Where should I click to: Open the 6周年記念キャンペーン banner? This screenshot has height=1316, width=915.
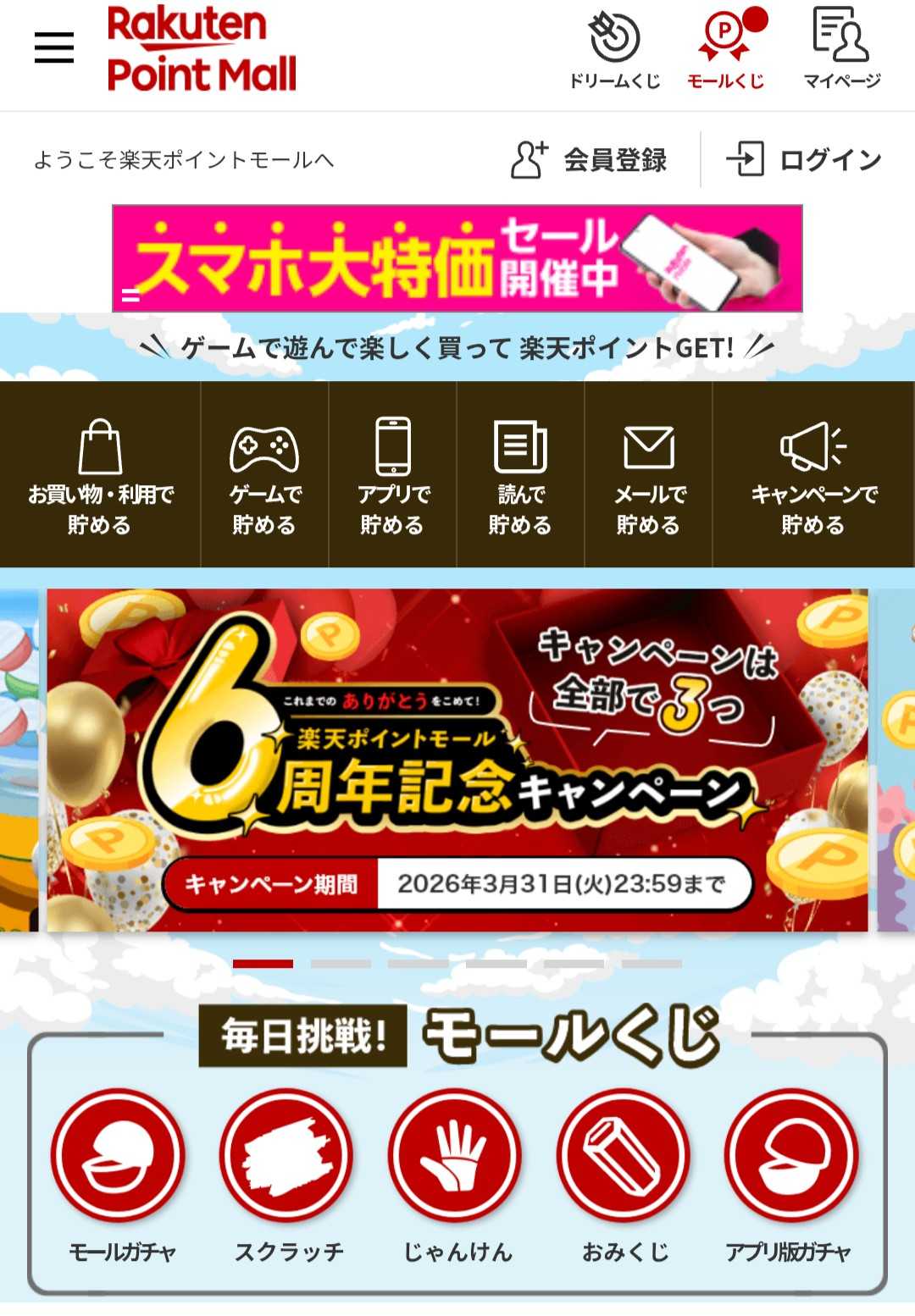tap(457, 760)
